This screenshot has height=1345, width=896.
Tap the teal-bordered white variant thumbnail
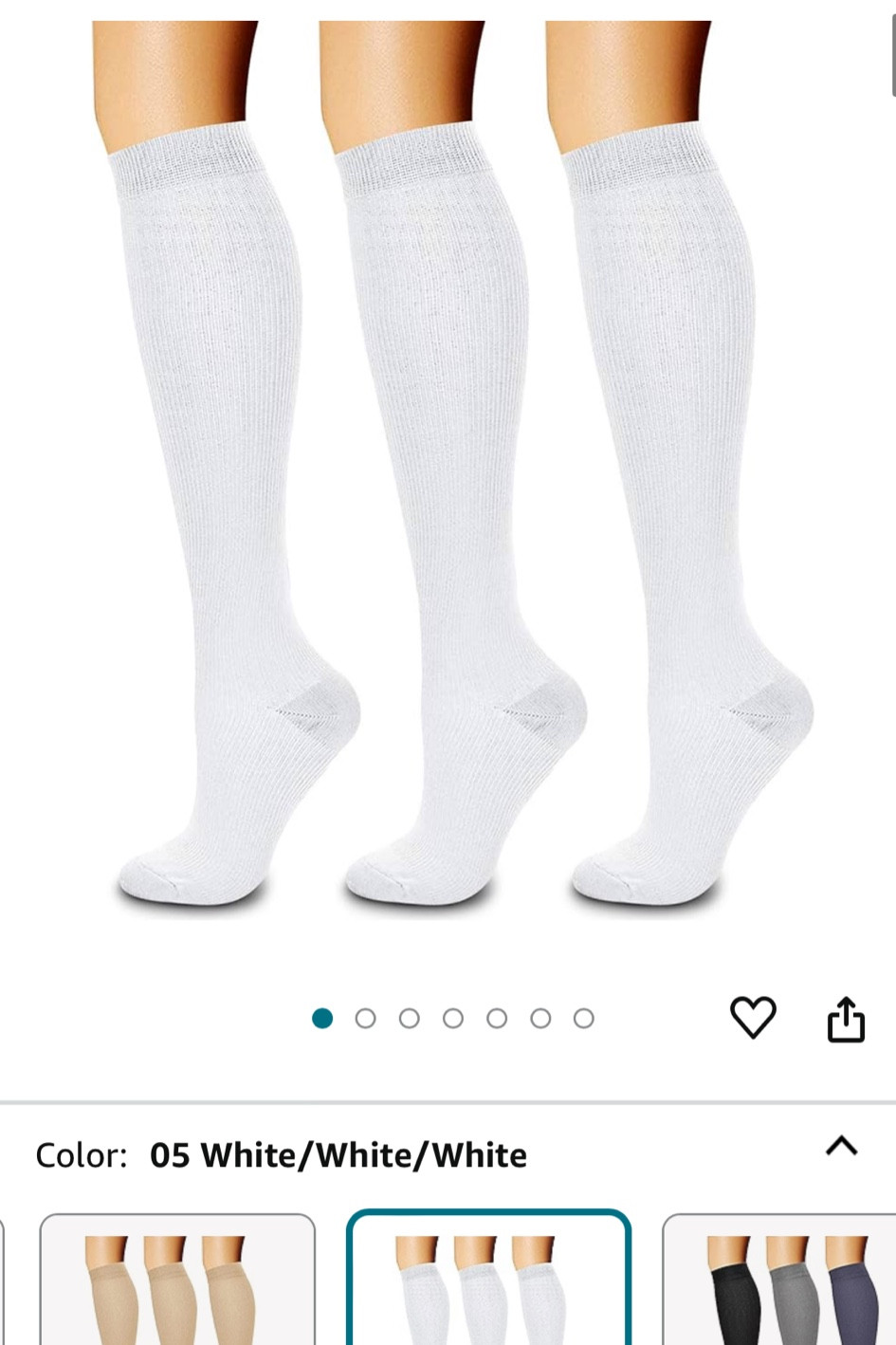point(489,1285)
